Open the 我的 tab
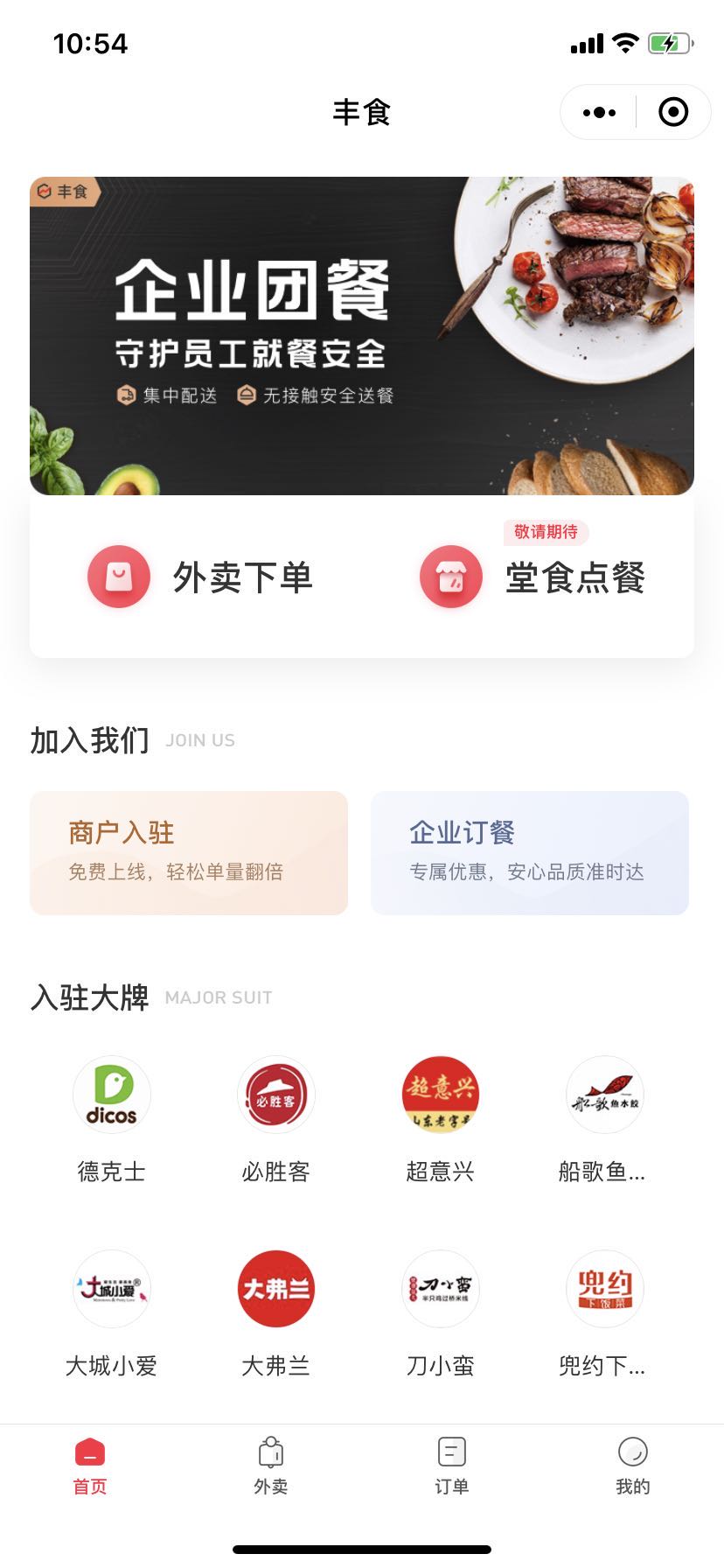The height and width of the screenshot is (1568, 724). (x=633, y=1466)
